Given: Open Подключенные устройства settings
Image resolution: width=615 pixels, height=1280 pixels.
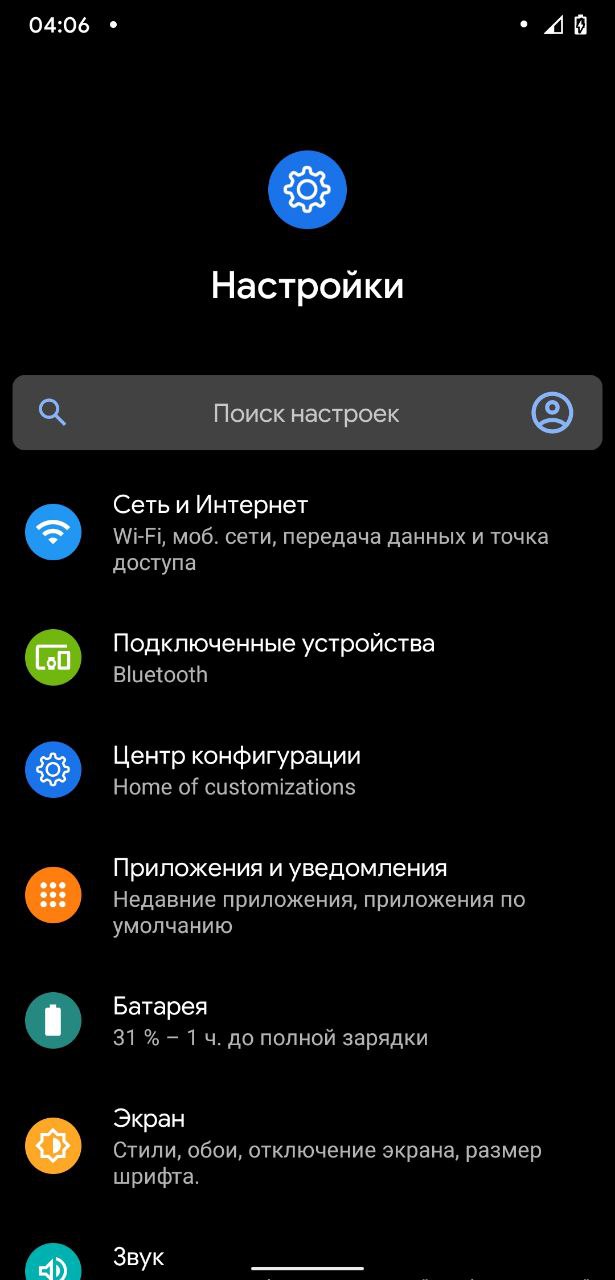Looking at the screenshot, I should coord(307,657).
